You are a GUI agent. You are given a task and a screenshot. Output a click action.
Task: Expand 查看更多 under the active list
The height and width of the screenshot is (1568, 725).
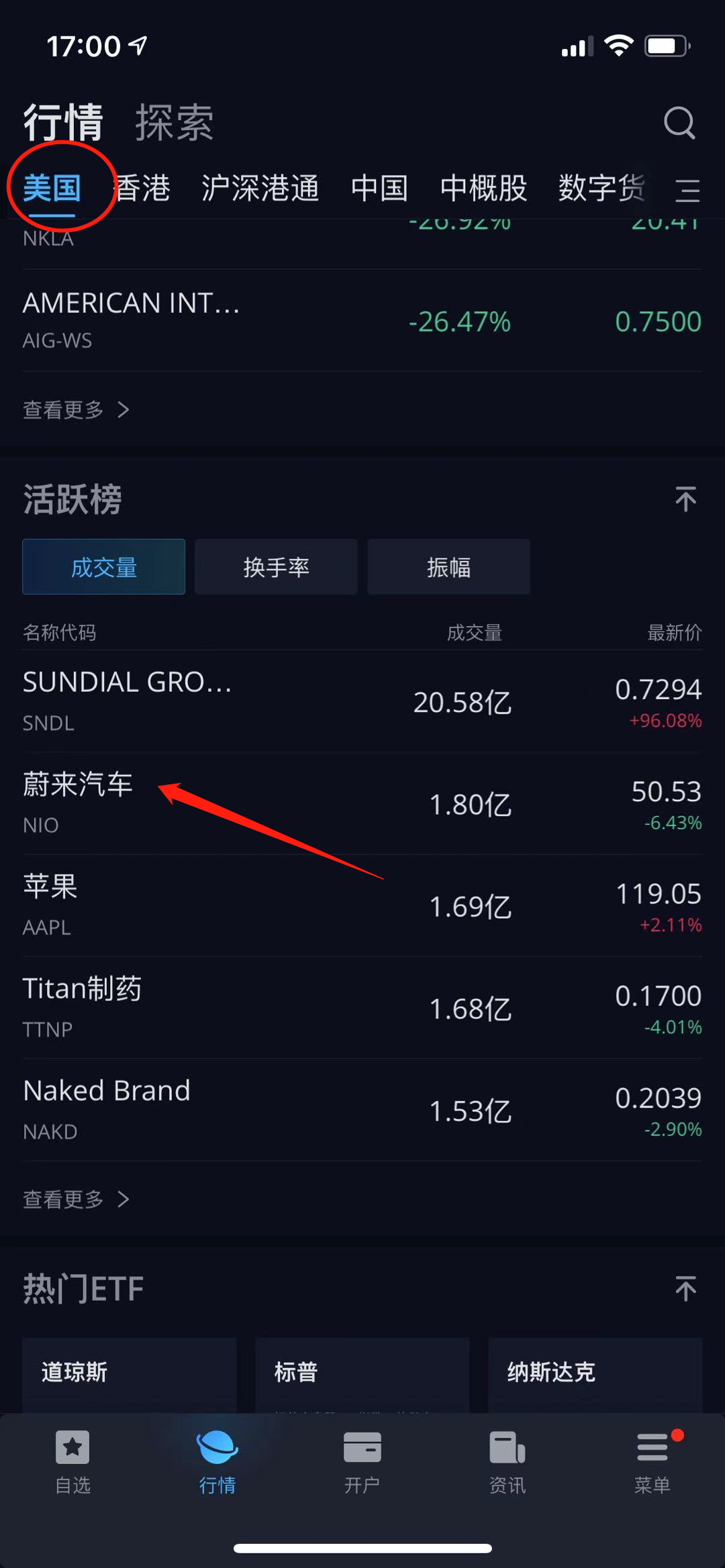coord(75,1199)
